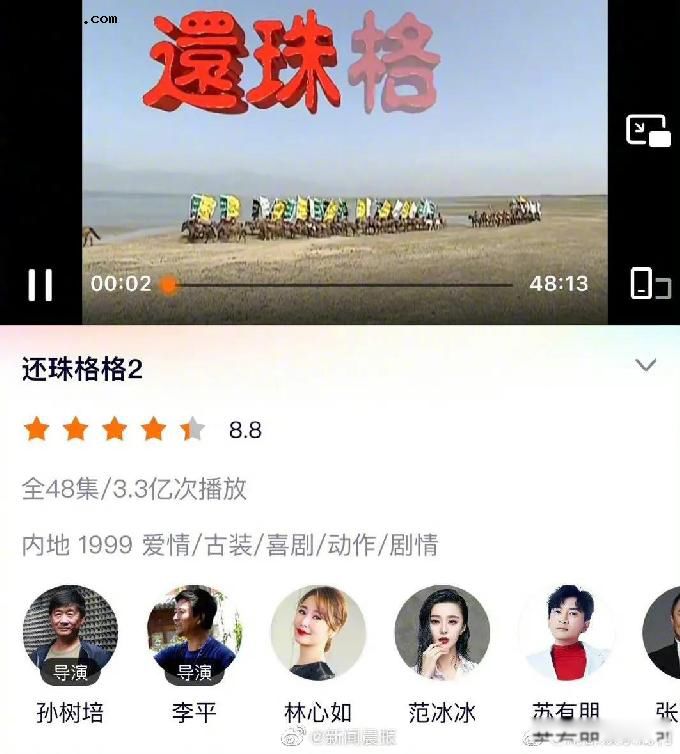680x754 pixels.
Task: Open director 孙树培's profile
Action: pyautogui.click(x=70, y=633)
